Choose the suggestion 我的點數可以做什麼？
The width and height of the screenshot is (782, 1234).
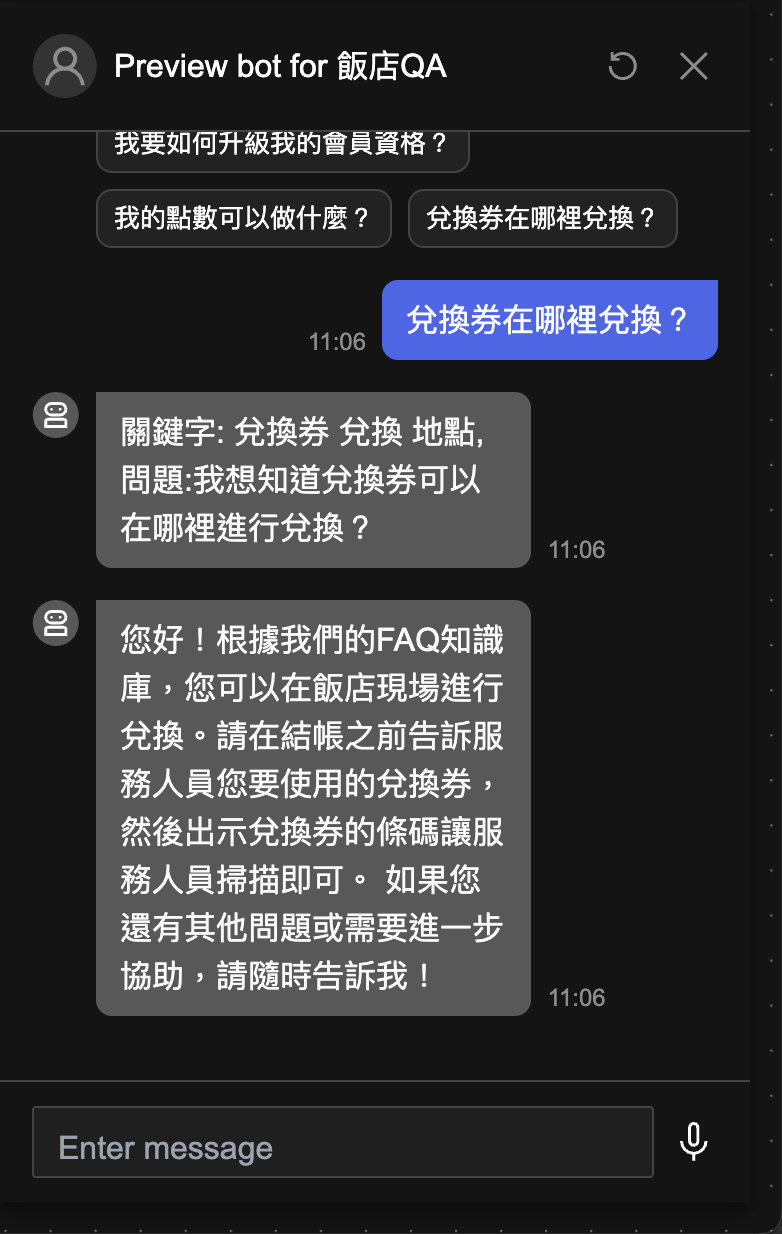click(x=243, y=218)
